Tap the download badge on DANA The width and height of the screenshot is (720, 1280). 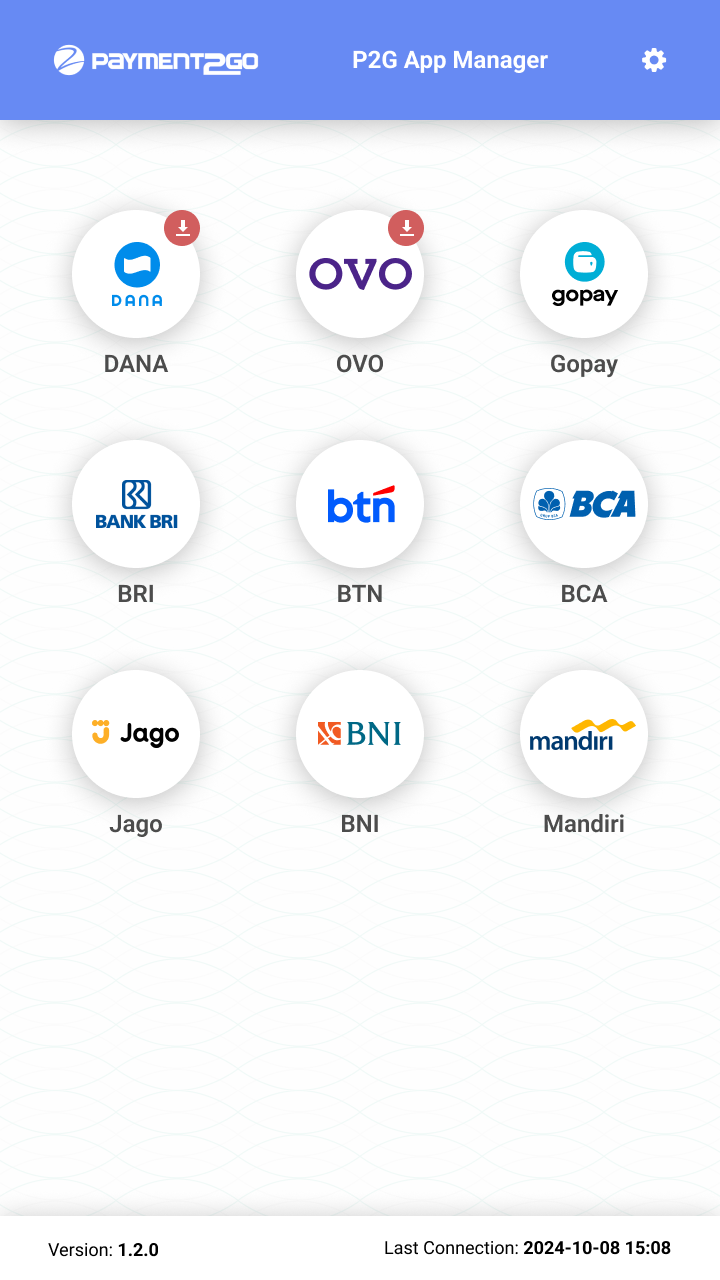click(x=182, y=228)
